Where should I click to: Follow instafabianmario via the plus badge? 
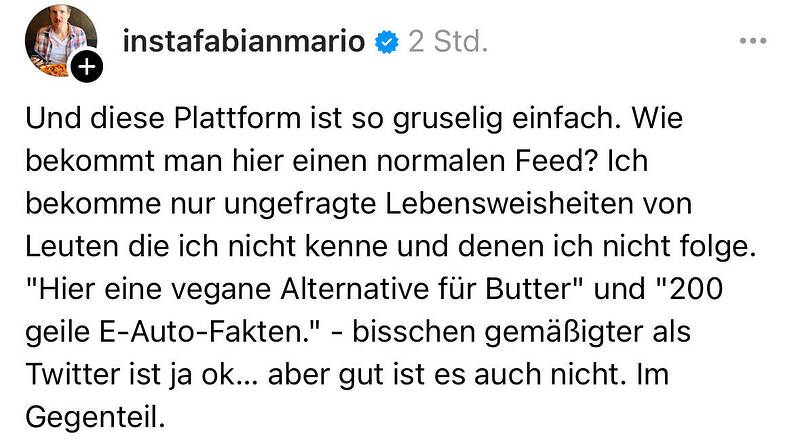point(87,67)
